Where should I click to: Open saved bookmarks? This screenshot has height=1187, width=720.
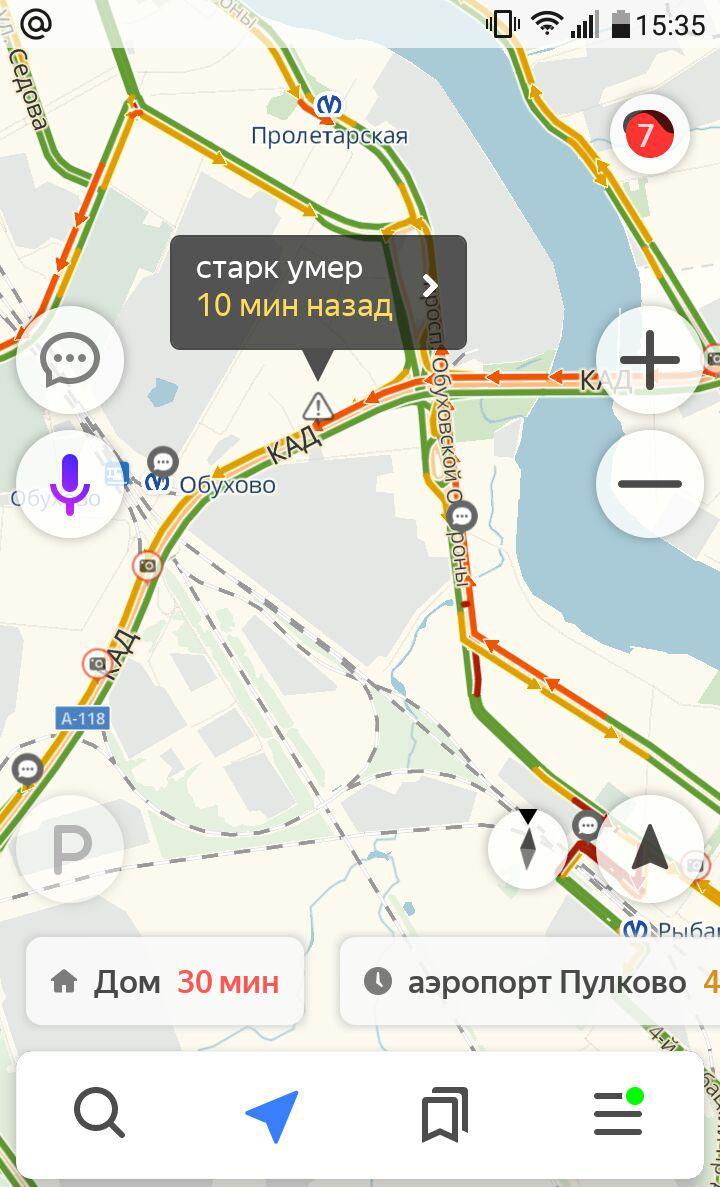click(445, 1114)
